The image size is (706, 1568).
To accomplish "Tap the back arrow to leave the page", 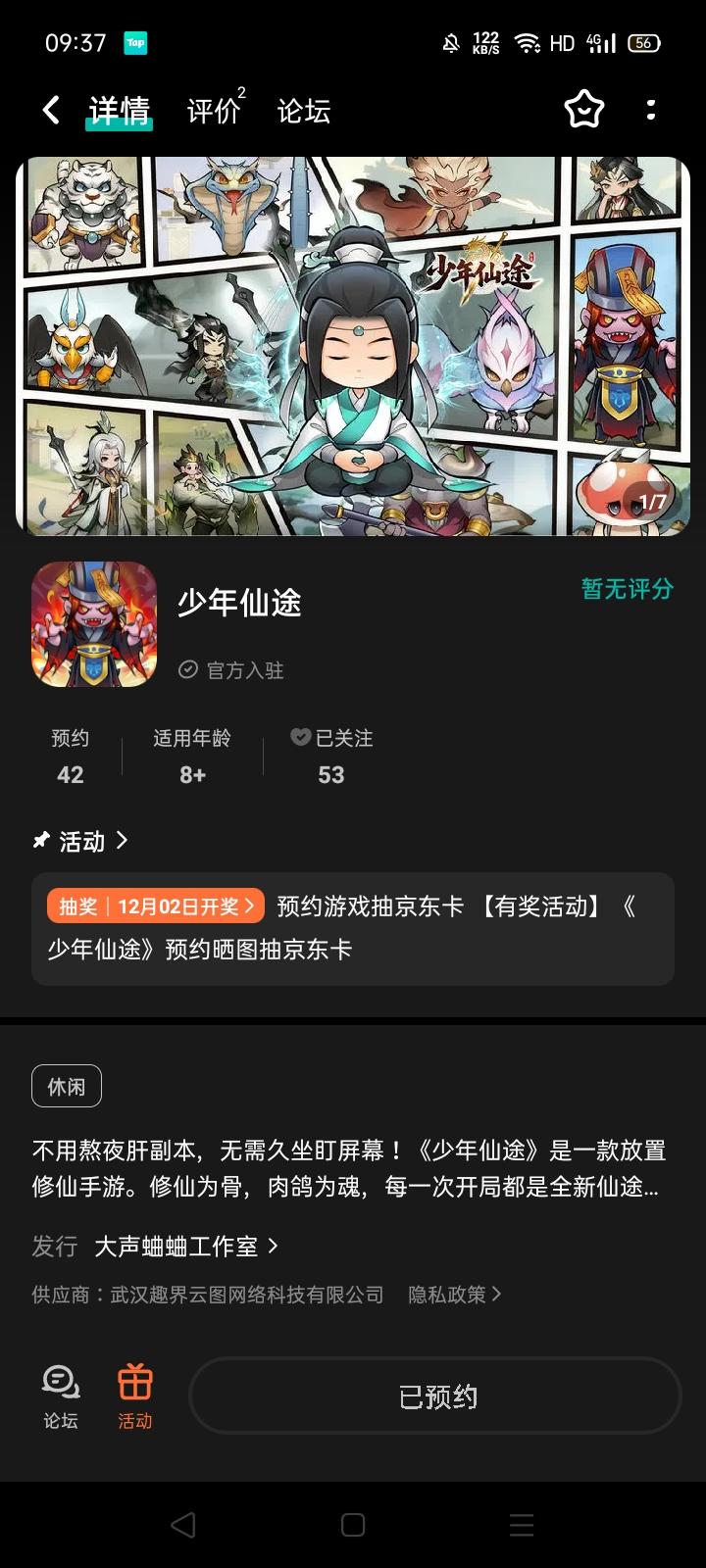I will 49,110.
